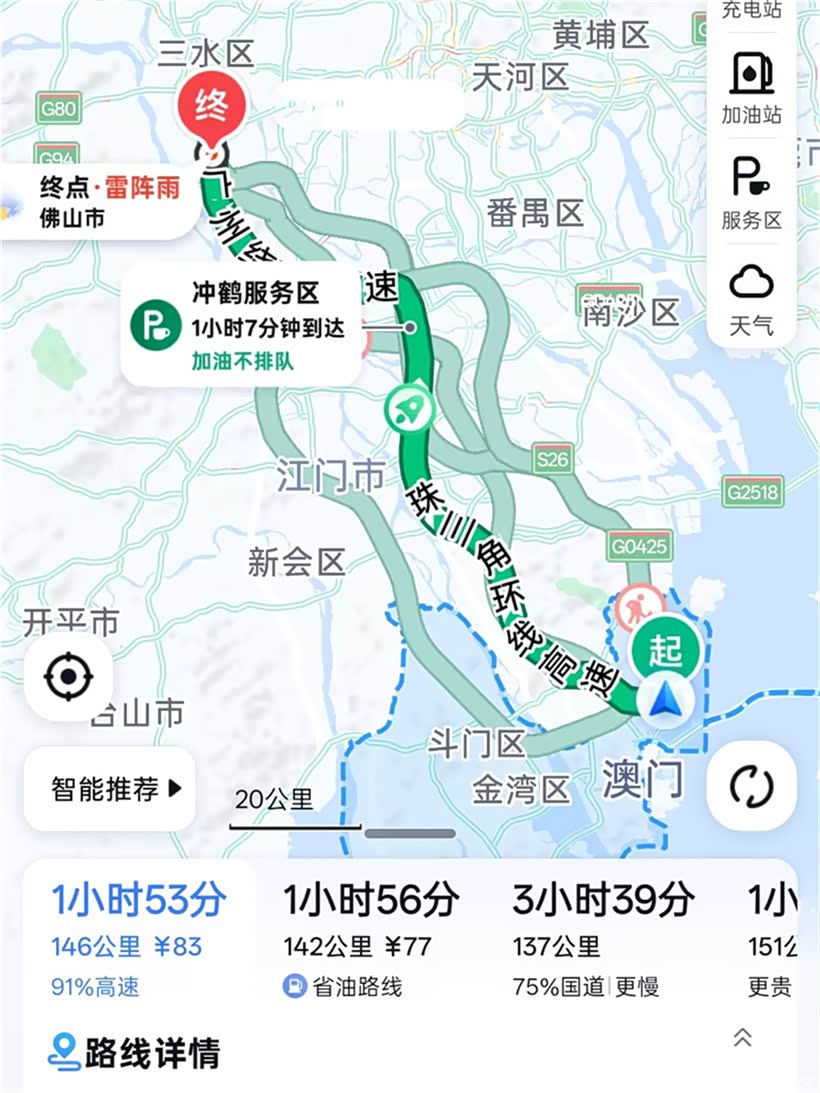This screenshot has height=1093, width=820.
Task: Show service areas along the route
Action: point(751,192)
